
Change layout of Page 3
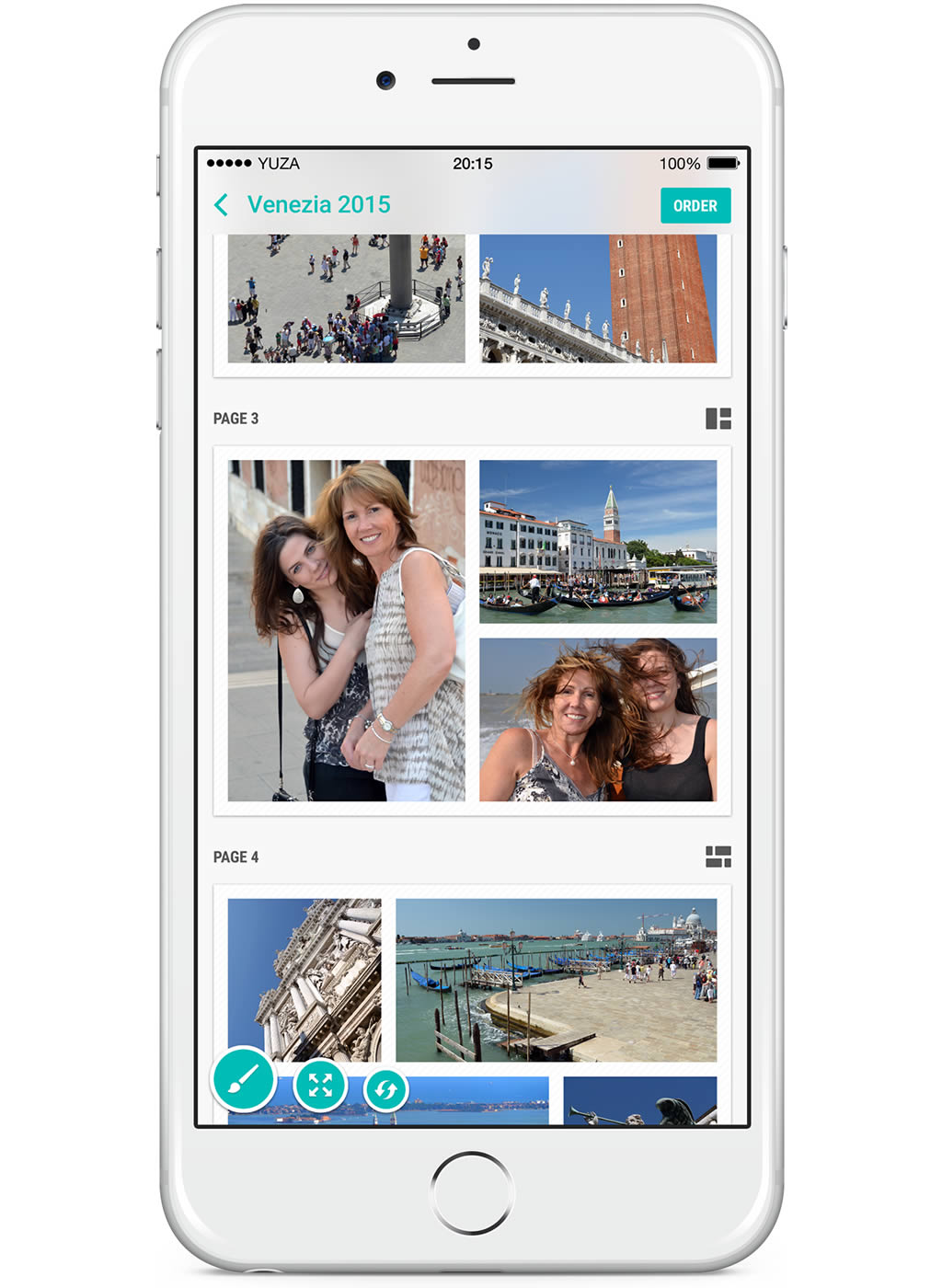718,419
